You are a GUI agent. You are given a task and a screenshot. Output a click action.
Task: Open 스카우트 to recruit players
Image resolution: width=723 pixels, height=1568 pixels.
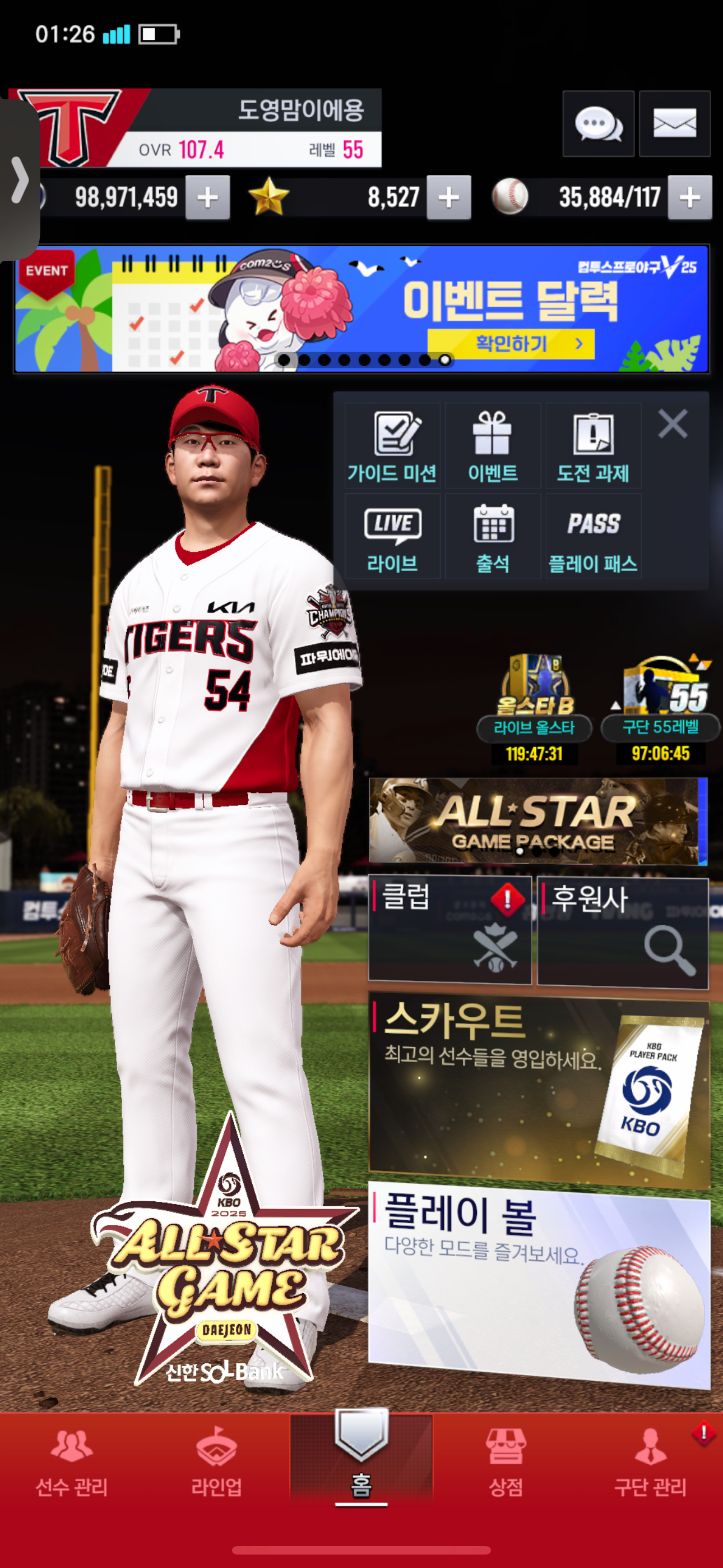[x=538, y=1090]
